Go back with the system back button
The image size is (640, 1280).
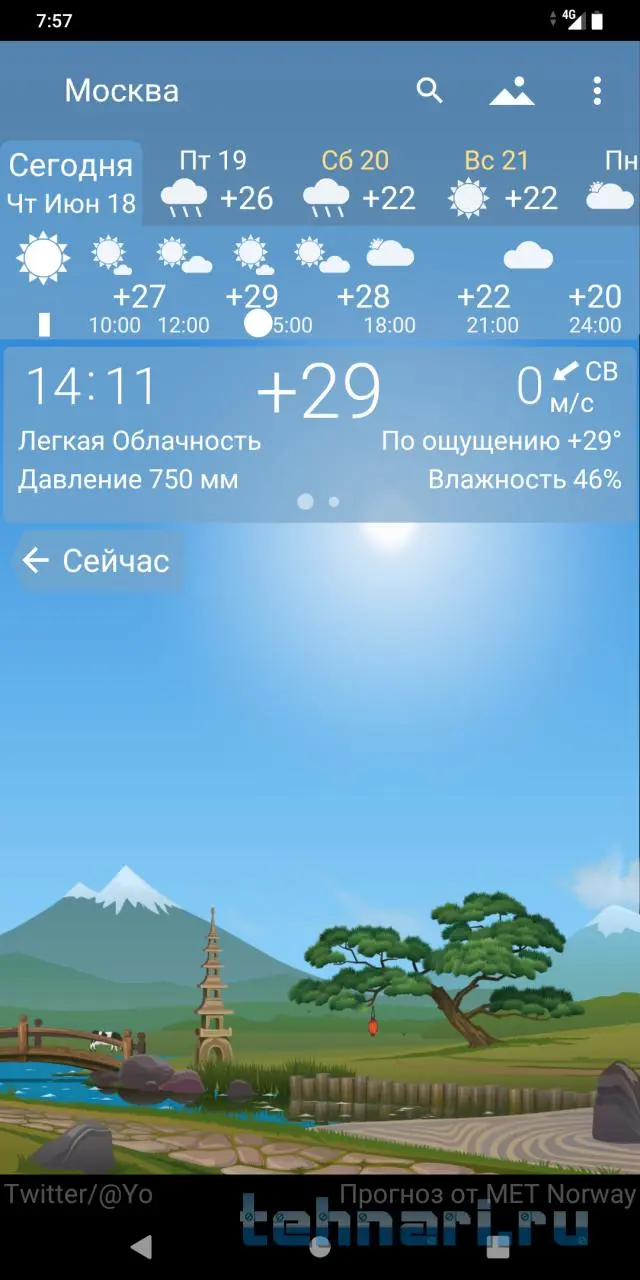click(x=142, y=1246)
